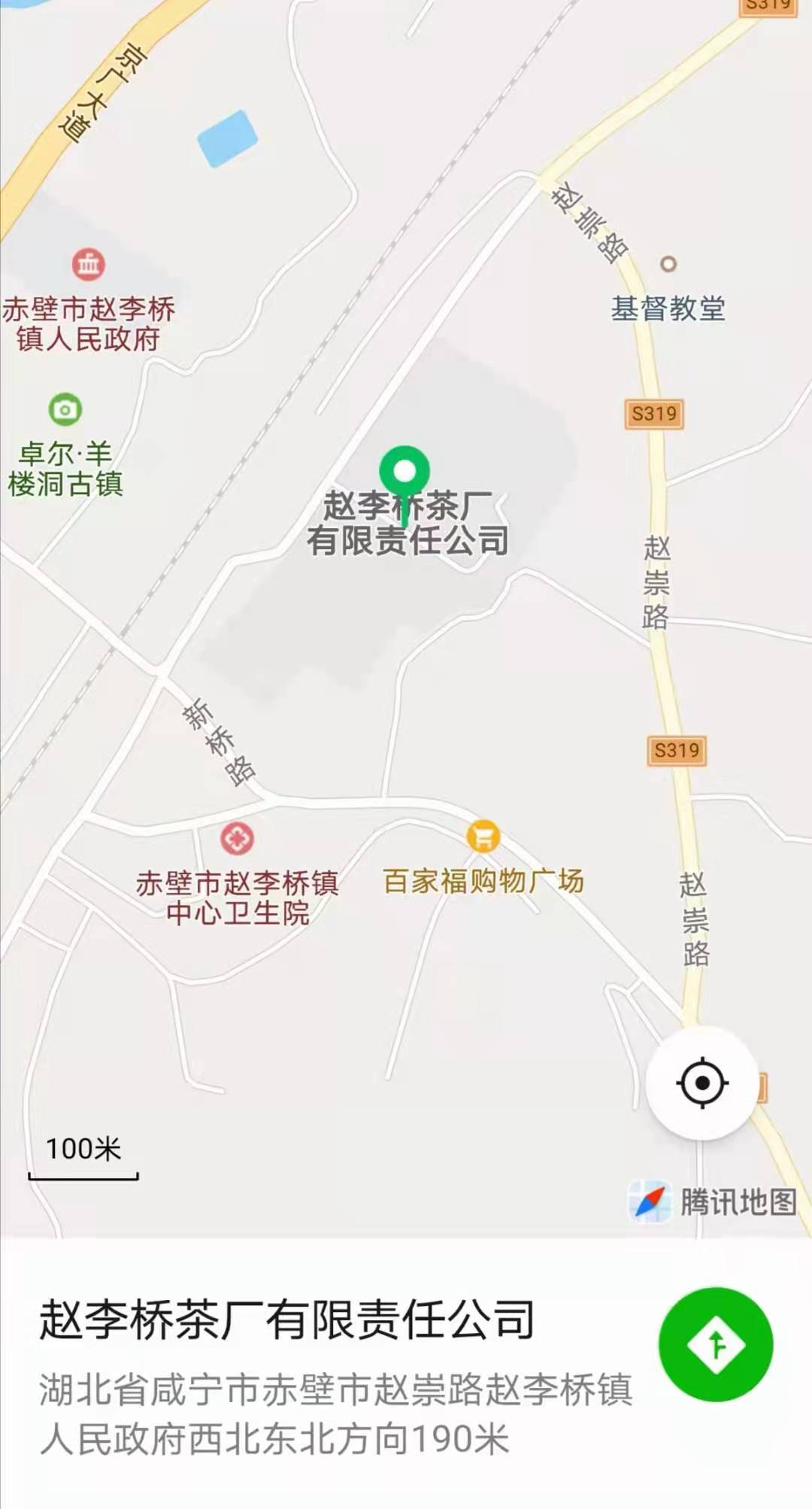
Task: Select the 赤壁市赵李桥镇人民政府 marker
Action: (x=89, y=265)
